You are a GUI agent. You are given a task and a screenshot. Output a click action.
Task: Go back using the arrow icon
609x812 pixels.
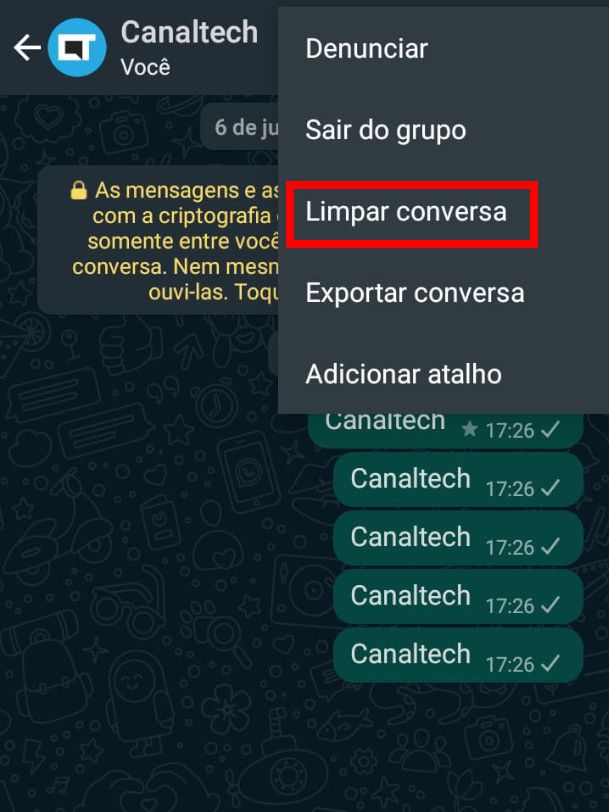click(26, 47)
